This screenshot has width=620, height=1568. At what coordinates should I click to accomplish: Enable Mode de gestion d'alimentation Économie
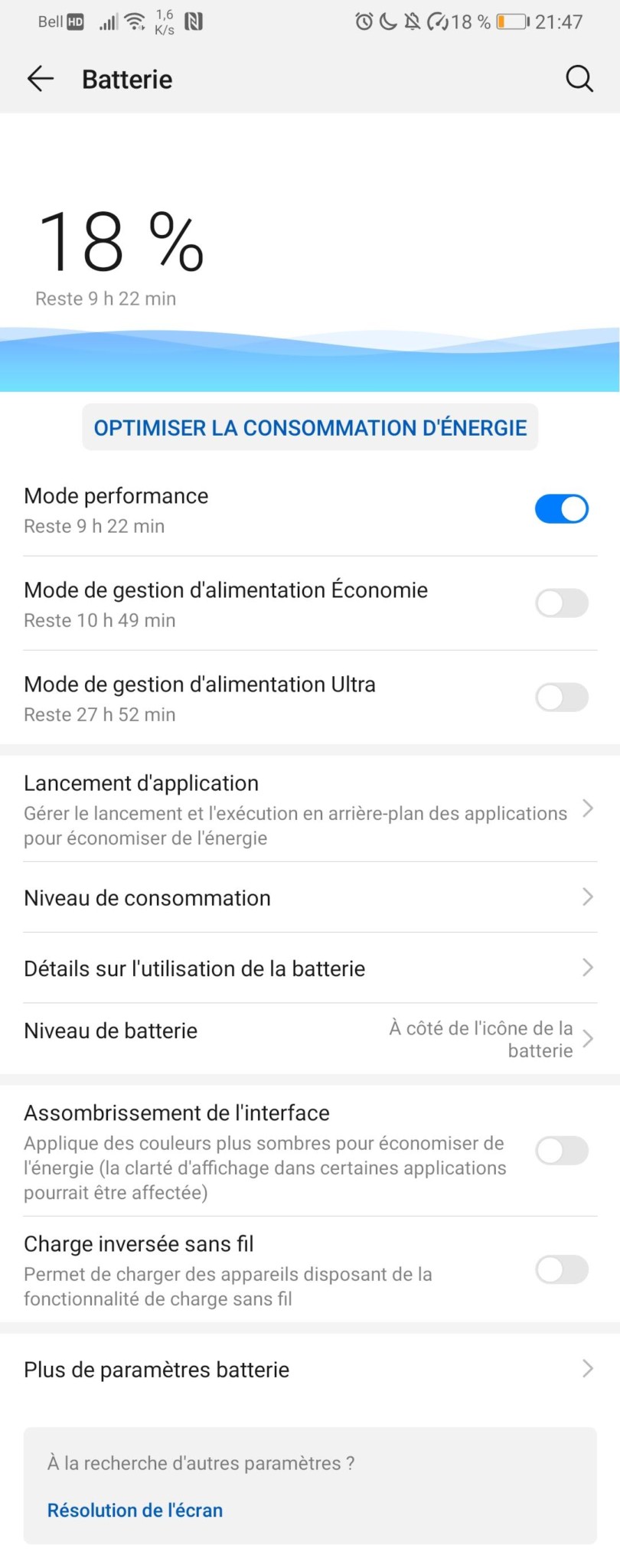(x=561, y=603)
